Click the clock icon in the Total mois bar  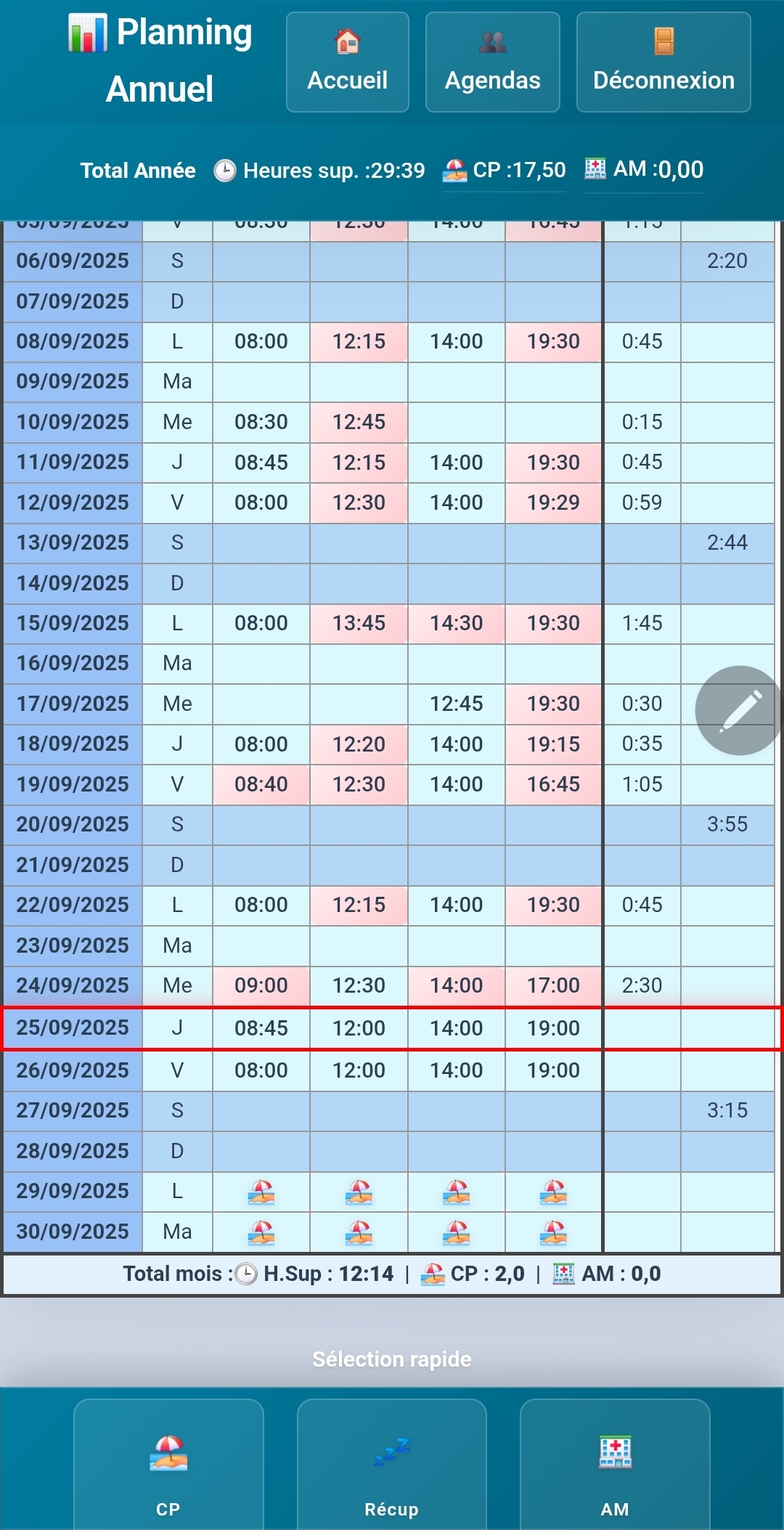pos(245,1273)
